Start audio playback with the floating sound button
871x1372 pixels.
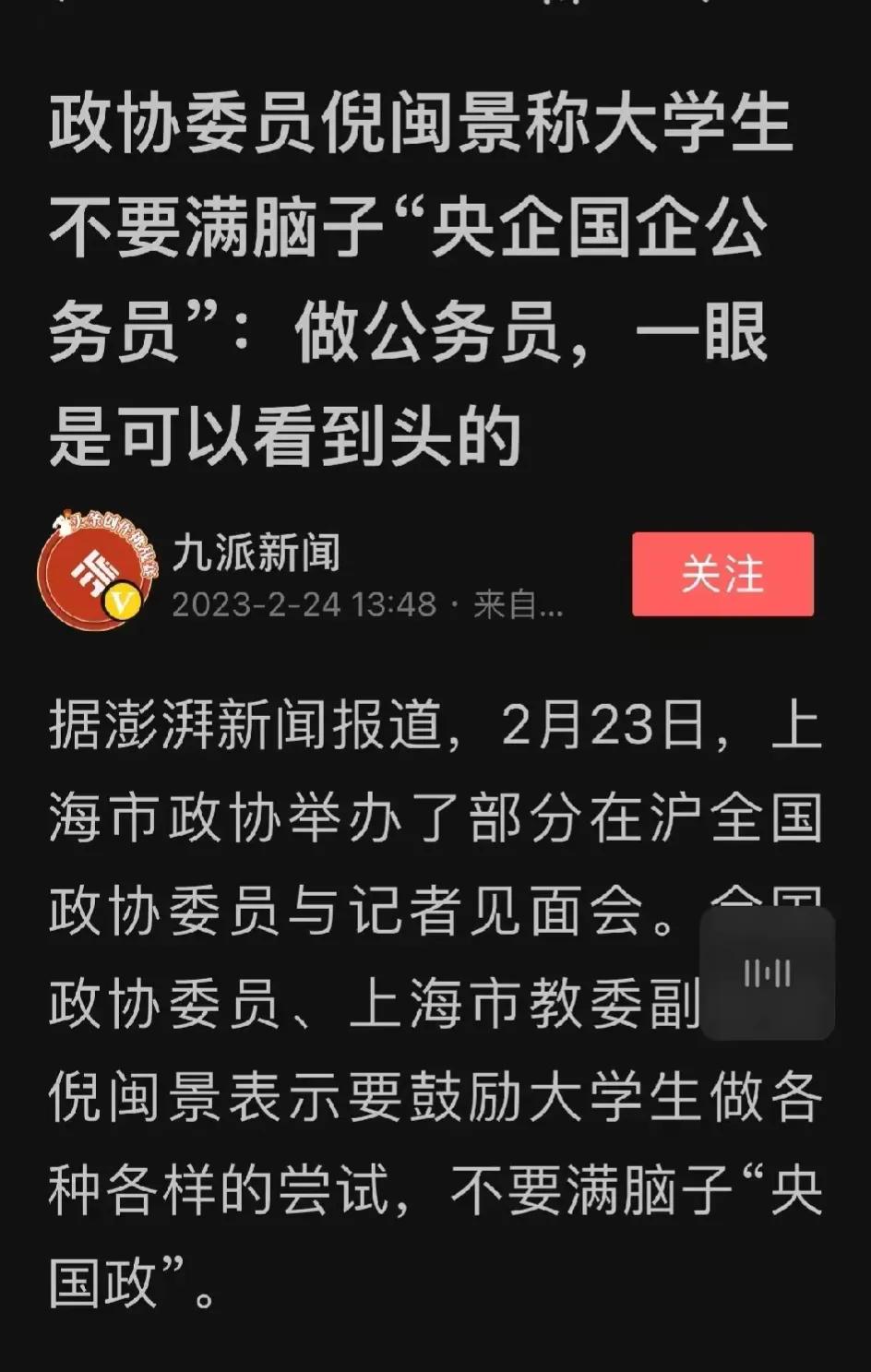768,973
